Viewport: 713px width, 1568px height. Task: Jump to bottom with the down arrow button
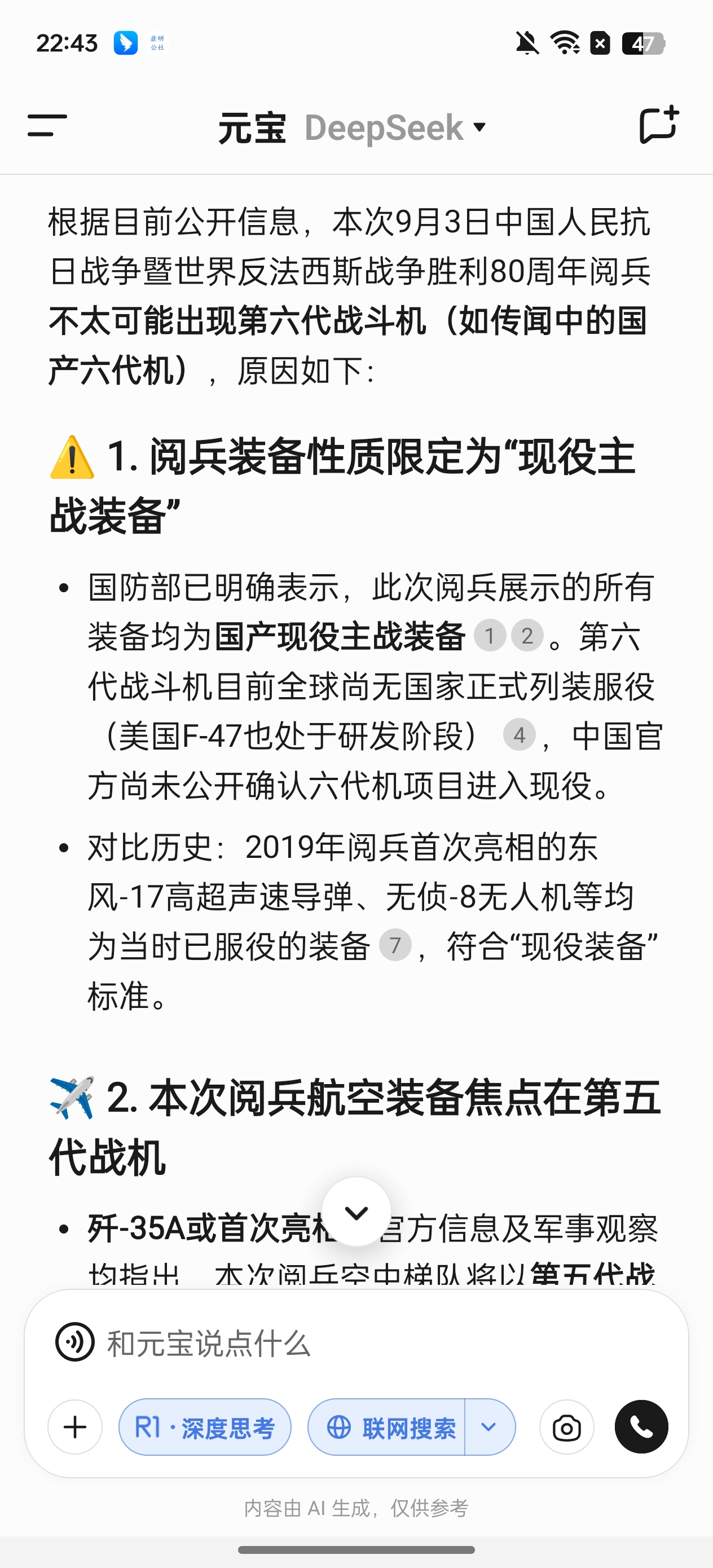click(356, 1212)
